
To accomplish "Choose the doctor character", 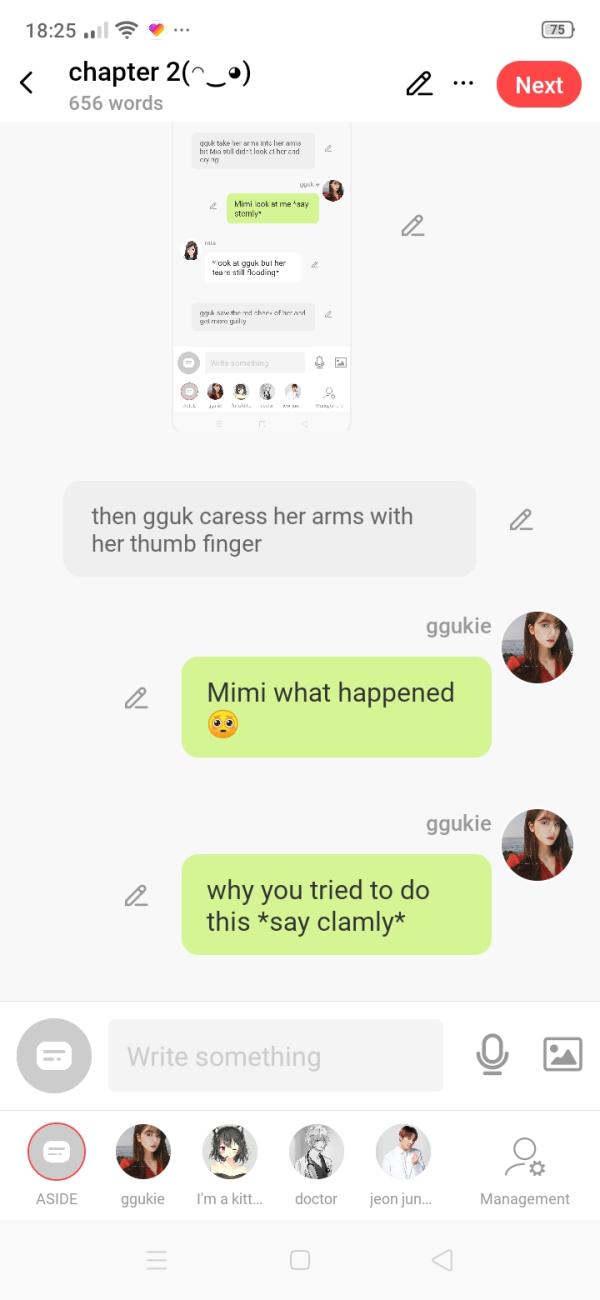I will point(316,1152).
